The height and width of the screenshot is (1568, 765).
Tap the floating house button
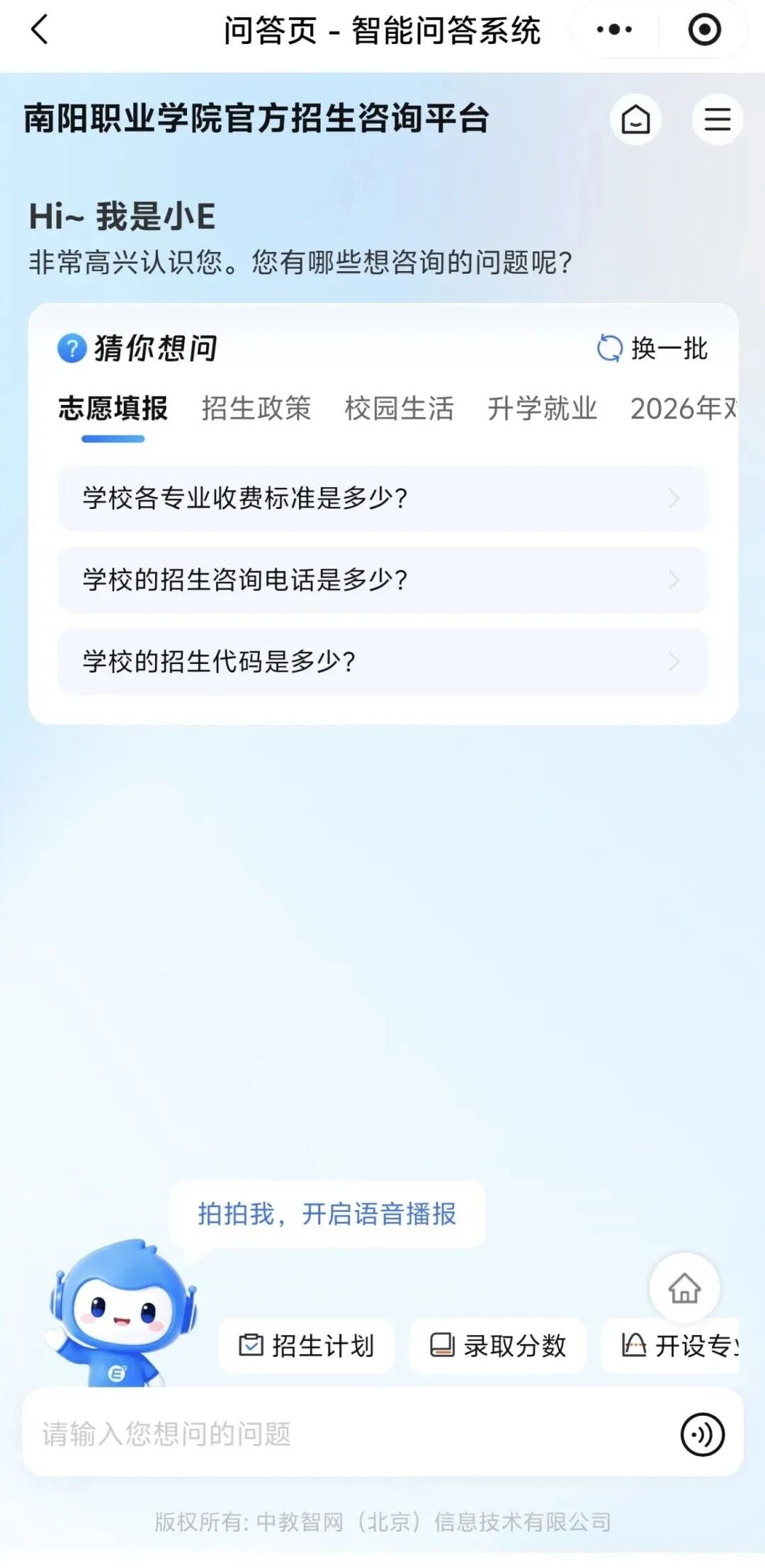coord(684,1288)
